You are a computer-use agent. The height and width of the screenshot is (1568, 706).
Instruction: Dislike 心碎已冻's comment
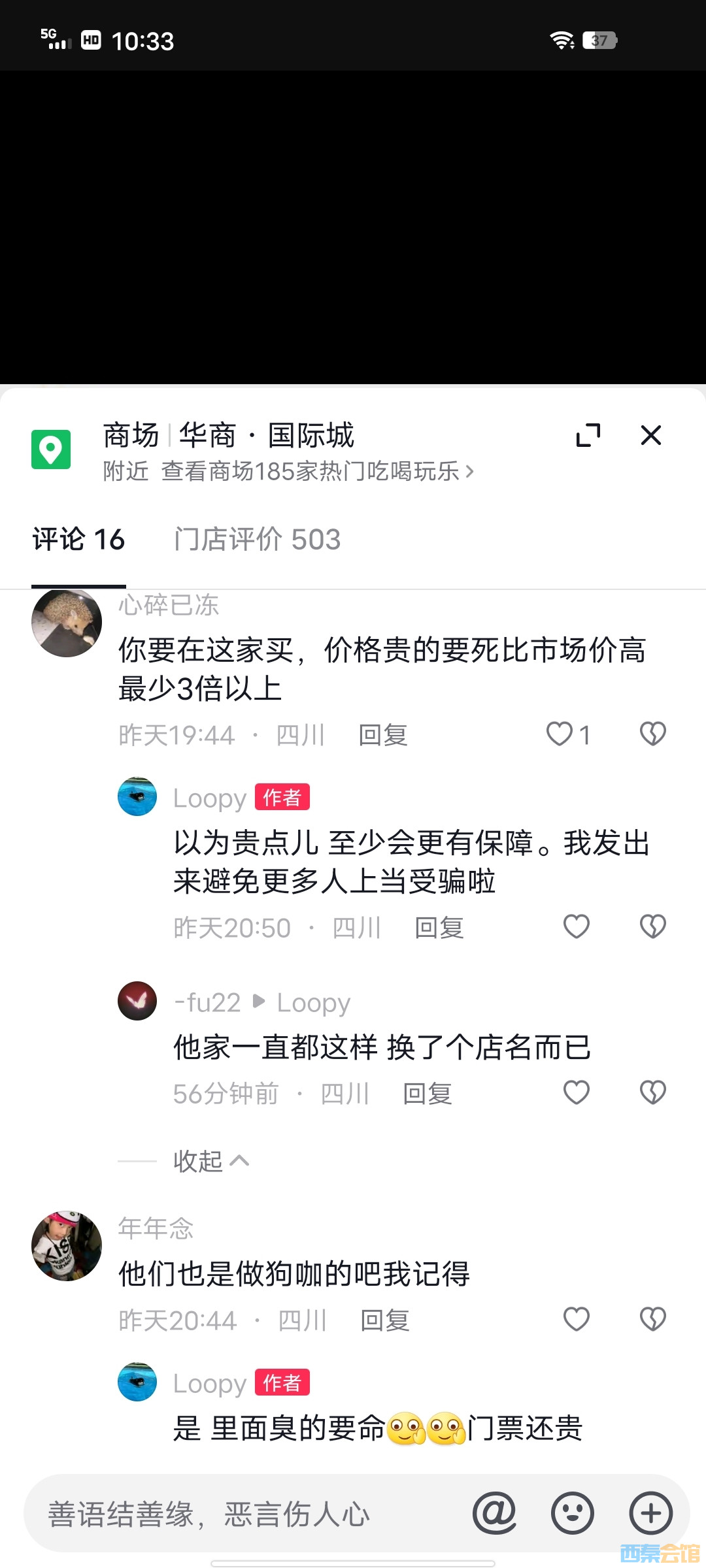click(x=652, y=734)
